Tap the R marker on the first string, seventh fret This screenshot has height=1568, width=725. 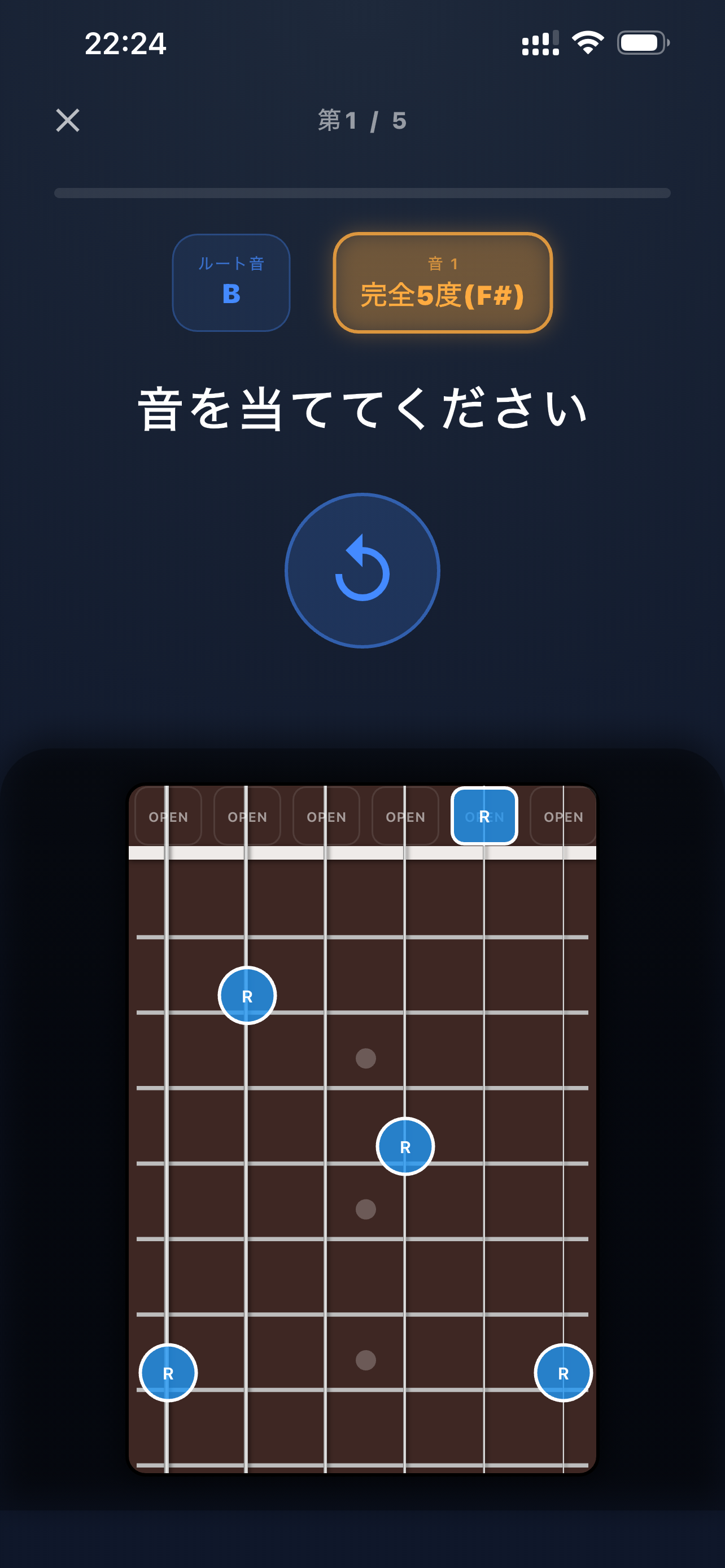pos(563,1373)
